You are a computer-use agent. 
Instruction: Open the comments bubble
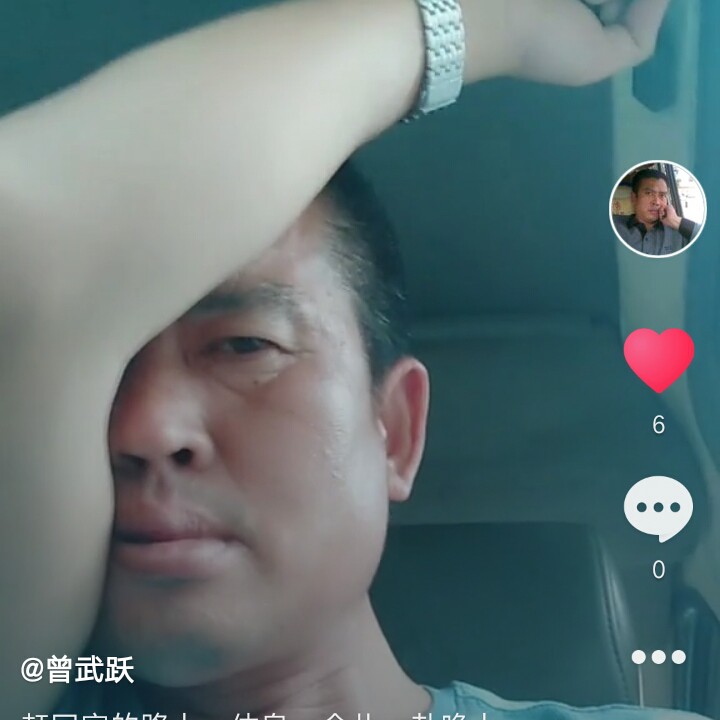pyautogui.click(x=658, y=508)
